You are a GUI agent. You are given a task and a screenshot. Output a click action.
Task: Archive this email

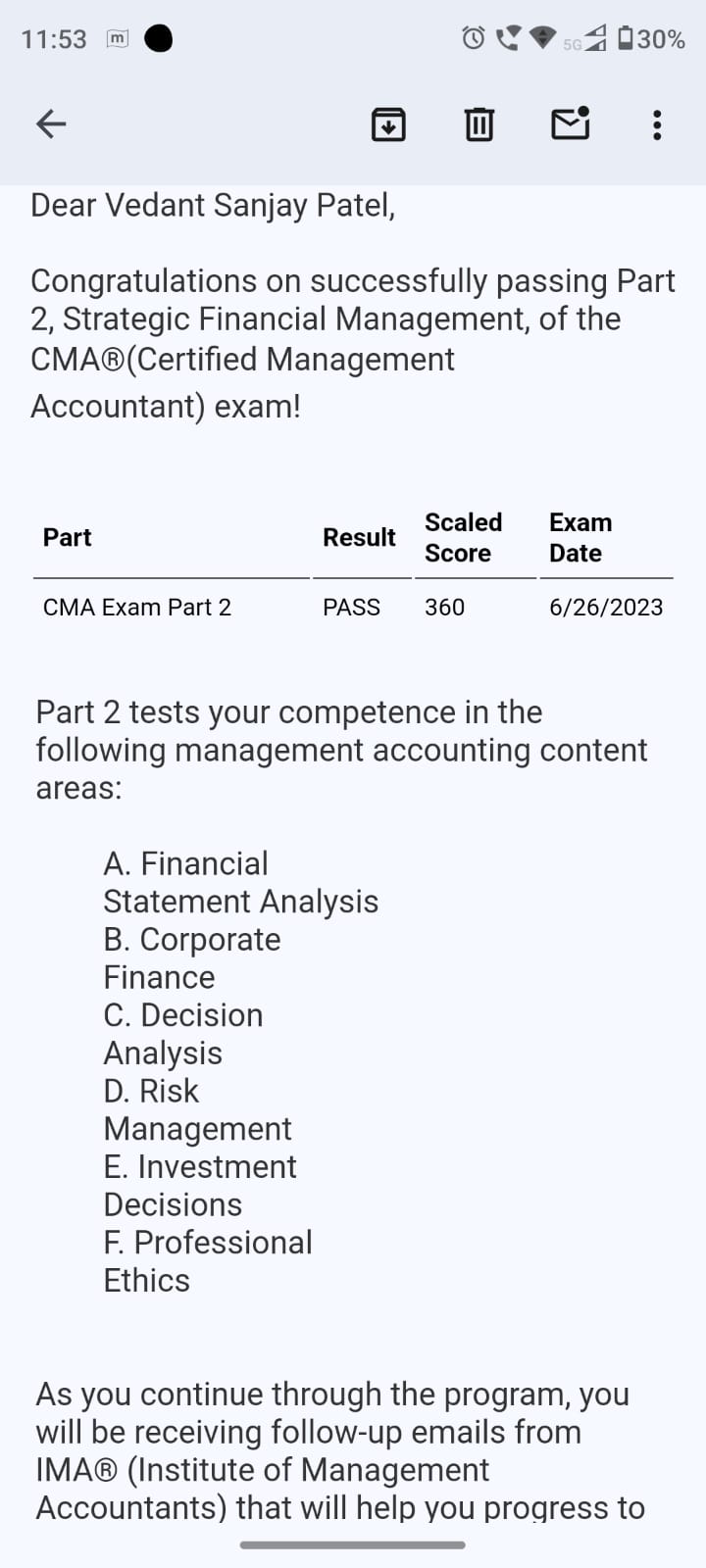tap(388, 124)
